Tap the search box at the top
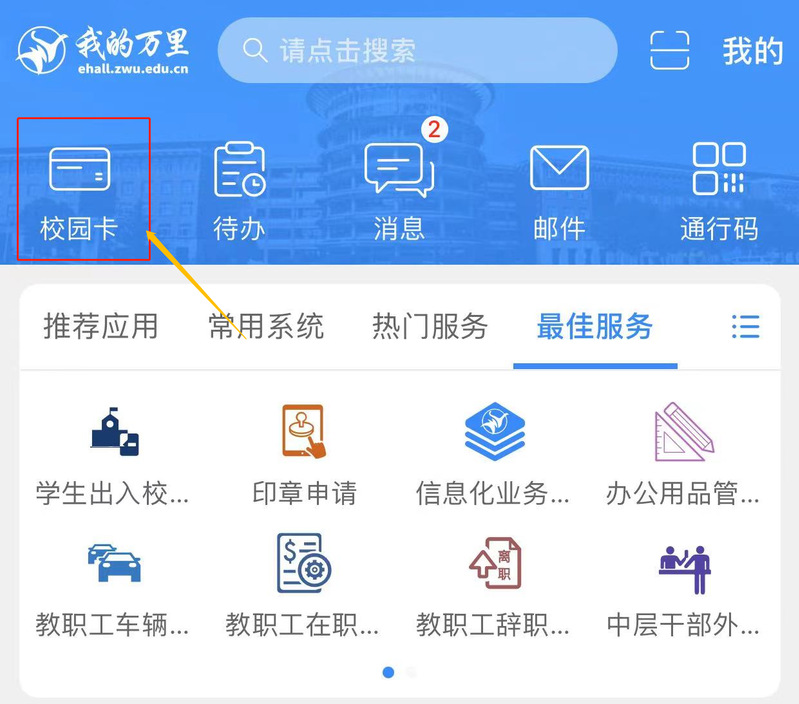 (417, 50)
